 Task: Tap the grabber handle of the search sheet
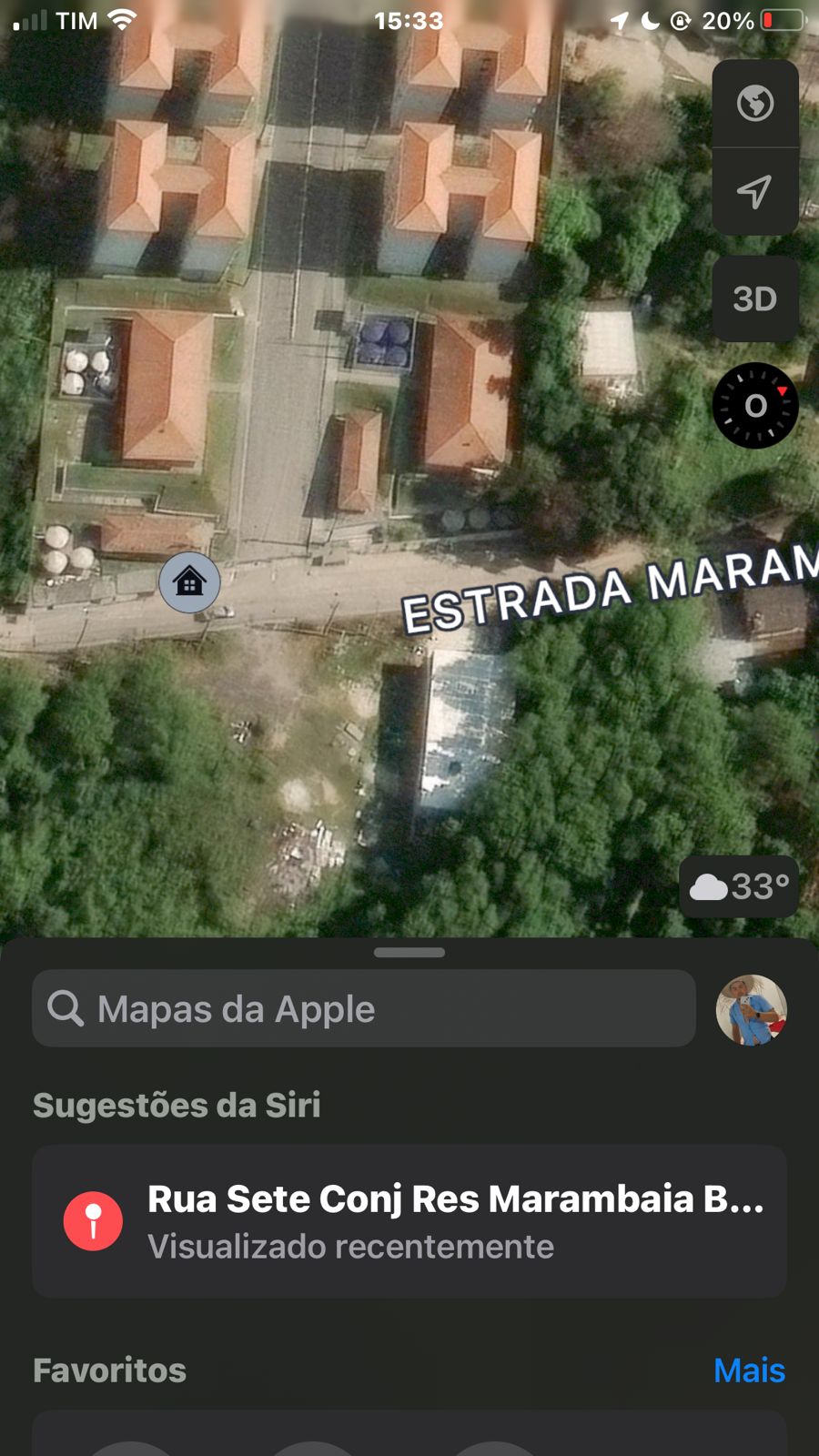tap(409, 953)
